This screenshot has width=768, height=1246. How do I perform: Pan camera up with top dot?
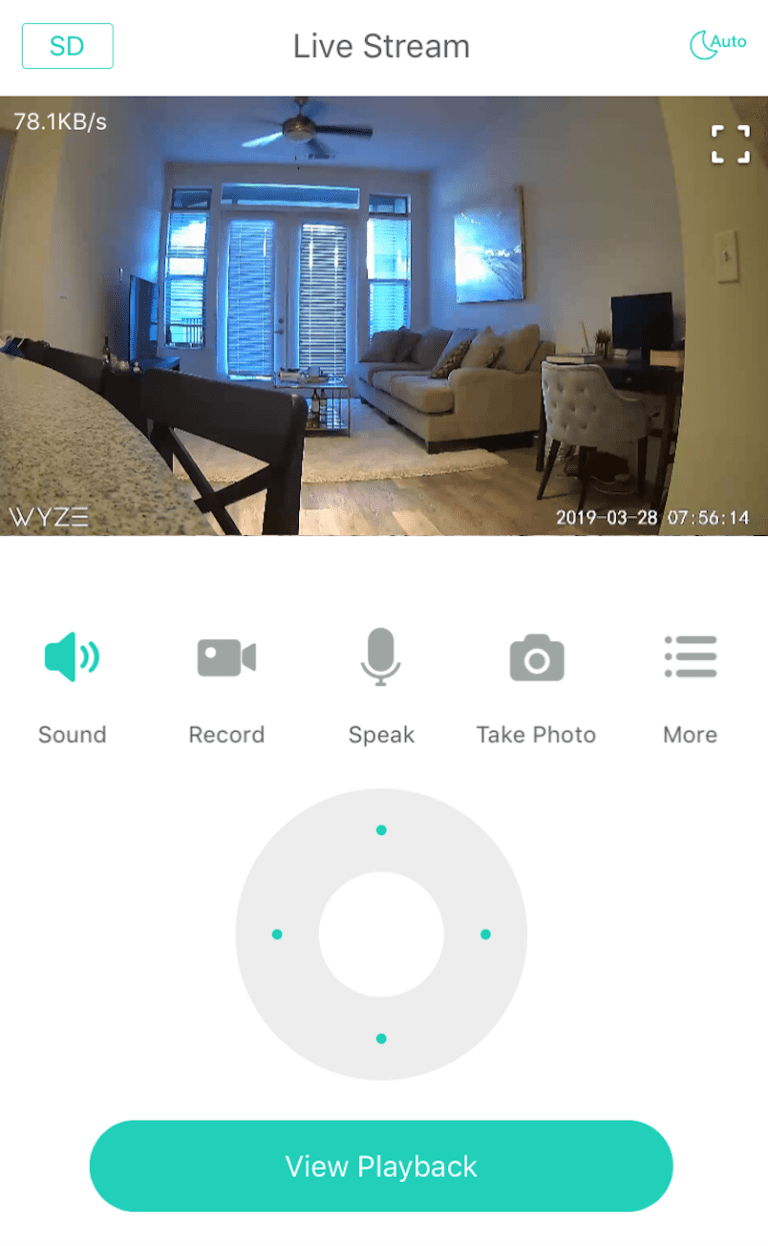pos(381,830)
